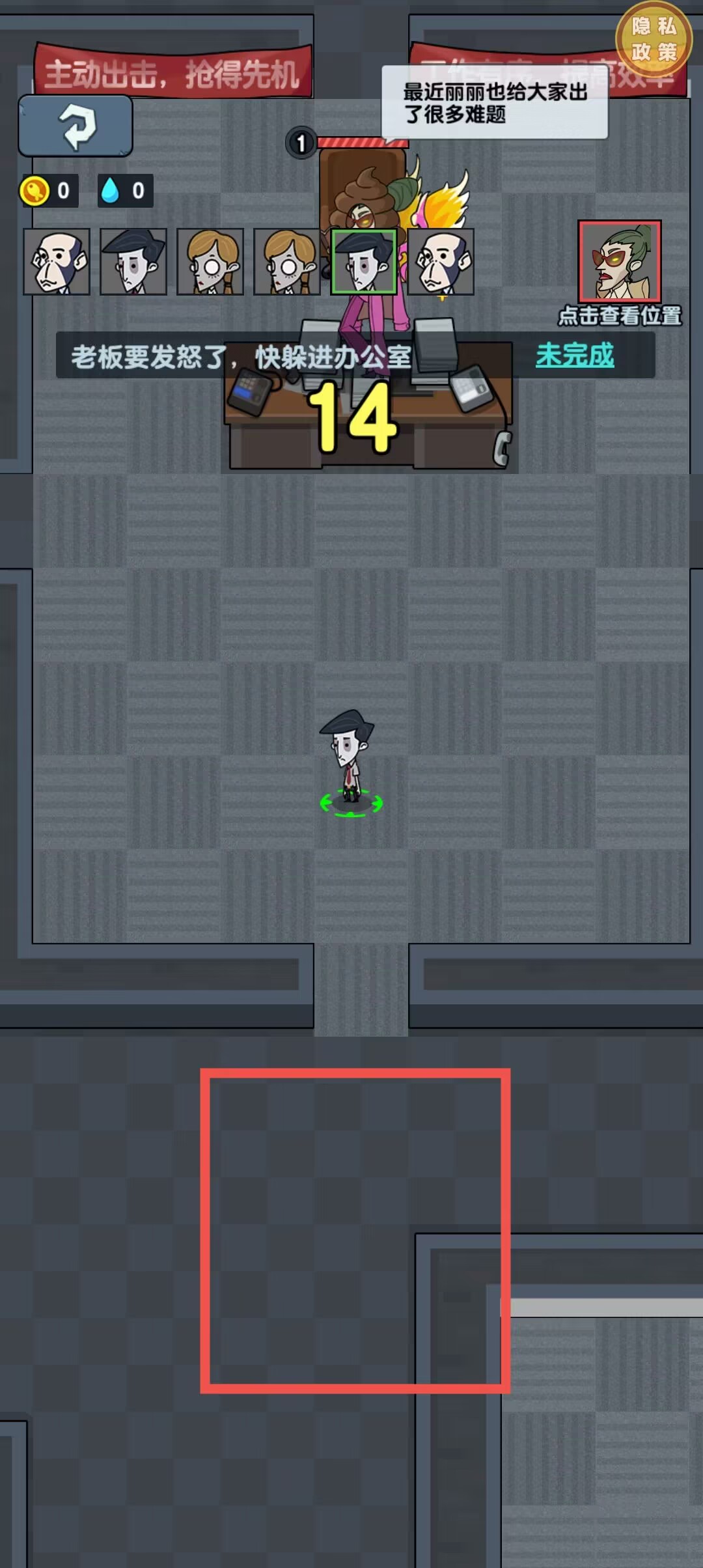Tap the back arrow button
The height and width of the screenshot is (1568, 703).
[x=76, y=126]
